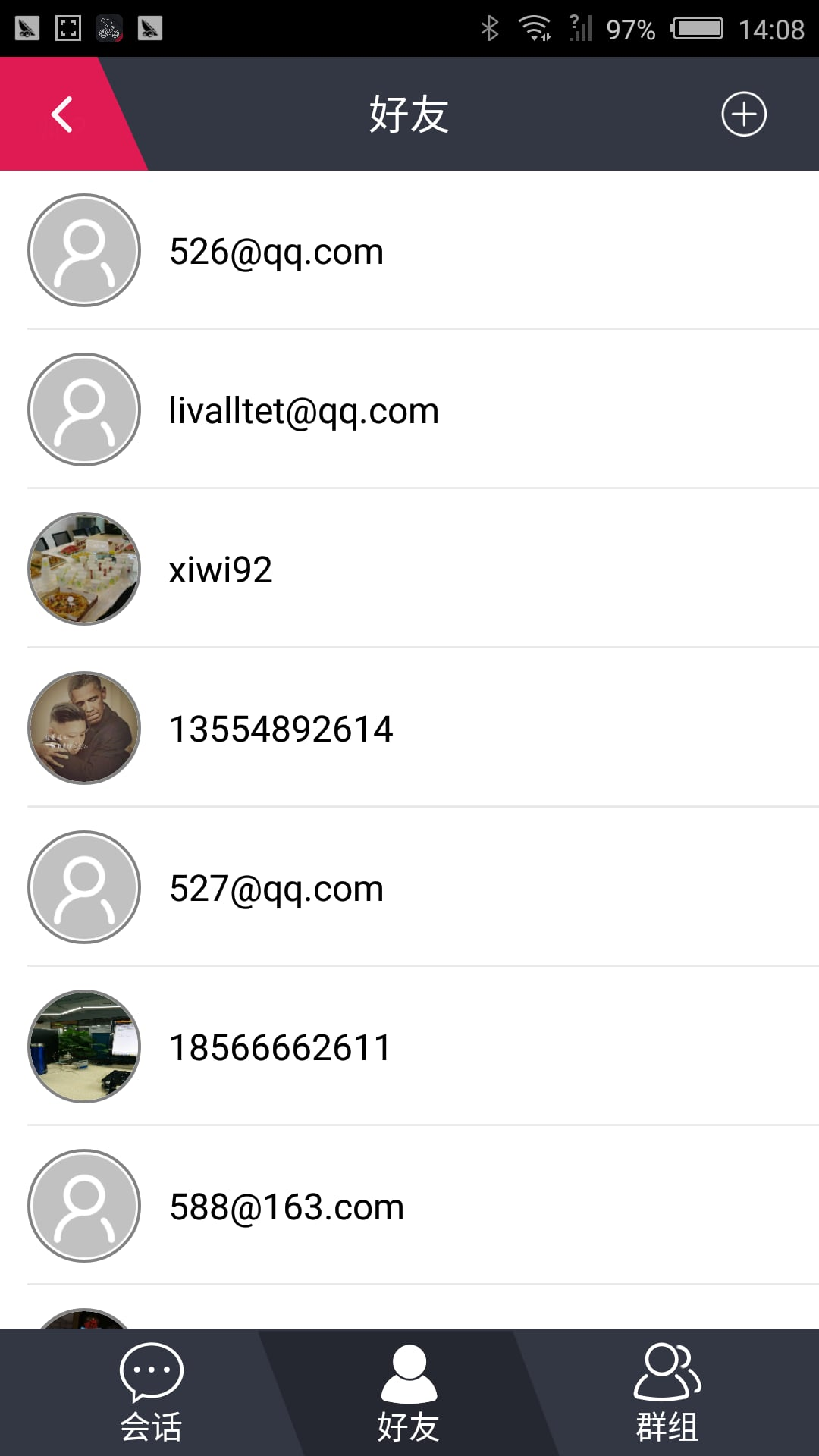Viewport: 819px width, 1456px height.
Task: Open contact 13554892614
Action: (x=409, y=729)
